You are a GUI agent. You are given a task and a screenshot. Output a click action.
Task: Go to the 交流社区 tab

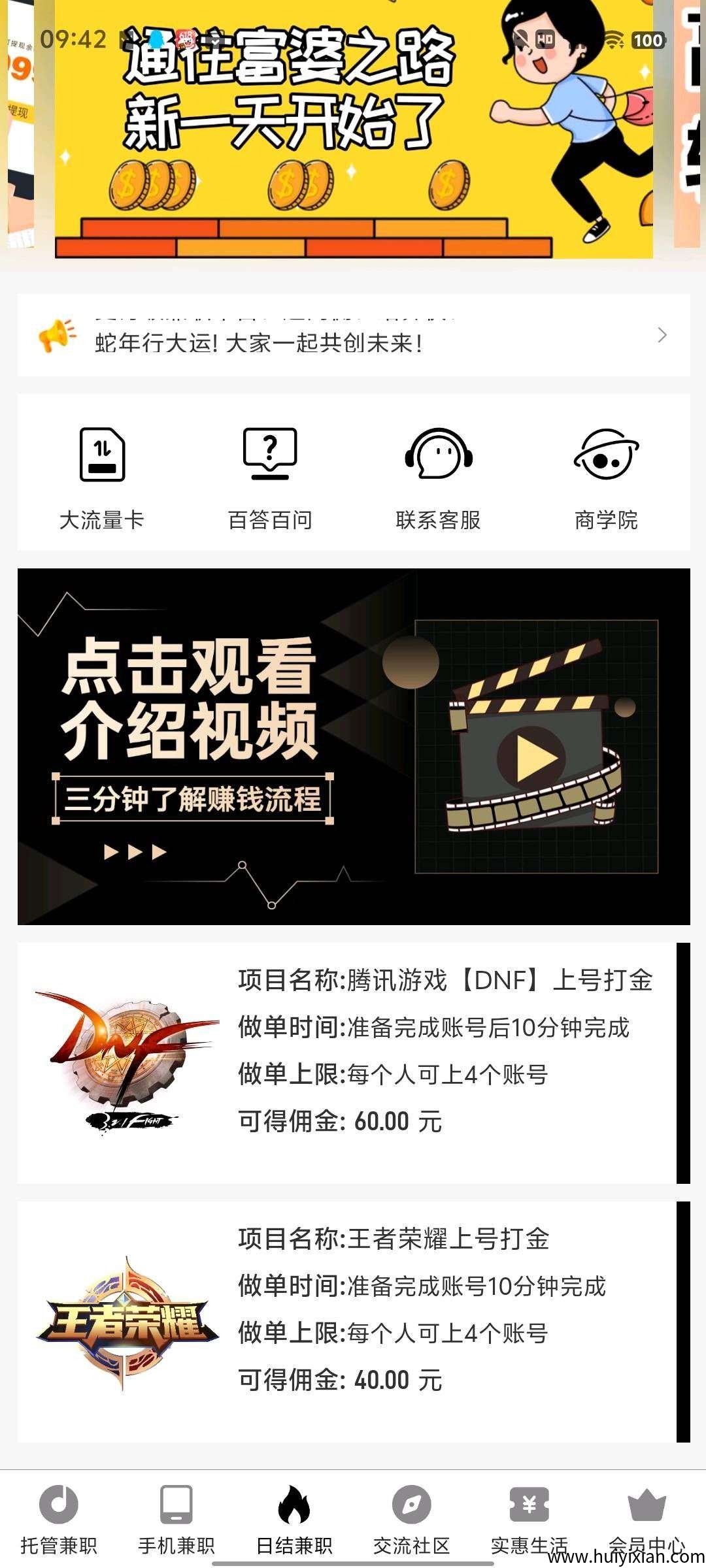[412, 1518]
